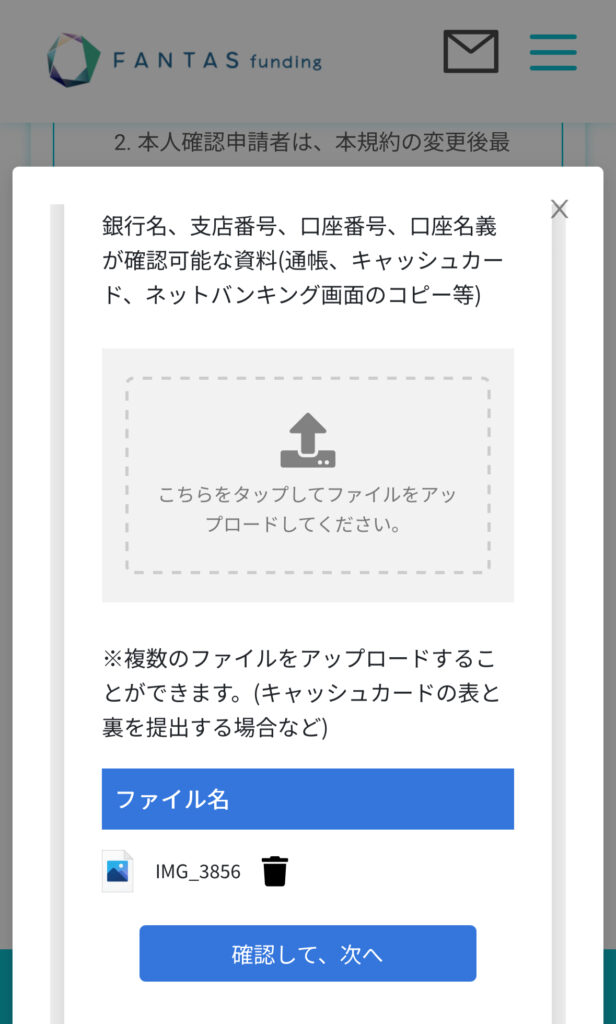616x1024 pixels.
Task: Open the mail envelope icon
Action: pos(470,51)
